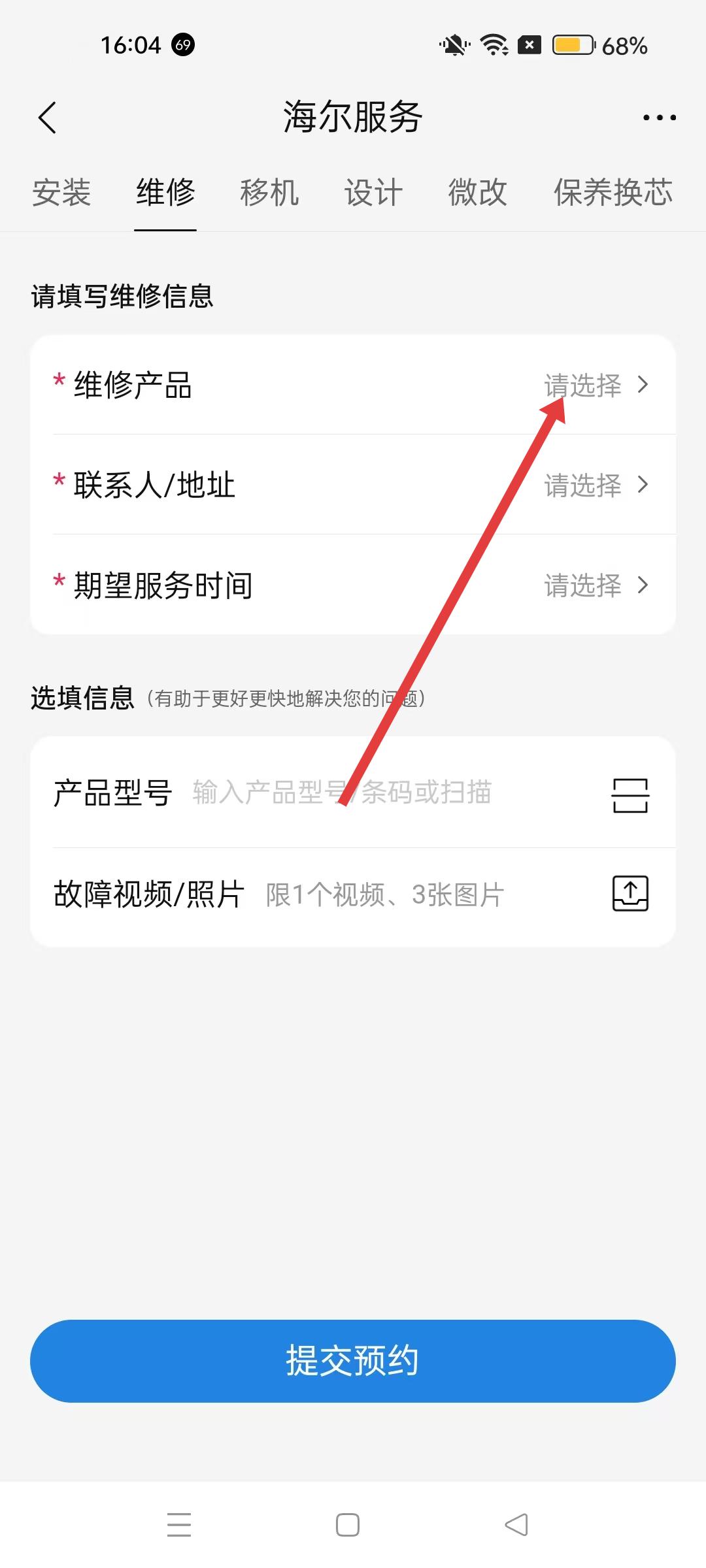
Task: Submit with 提交预约 button
Action: pos(353,1361)
